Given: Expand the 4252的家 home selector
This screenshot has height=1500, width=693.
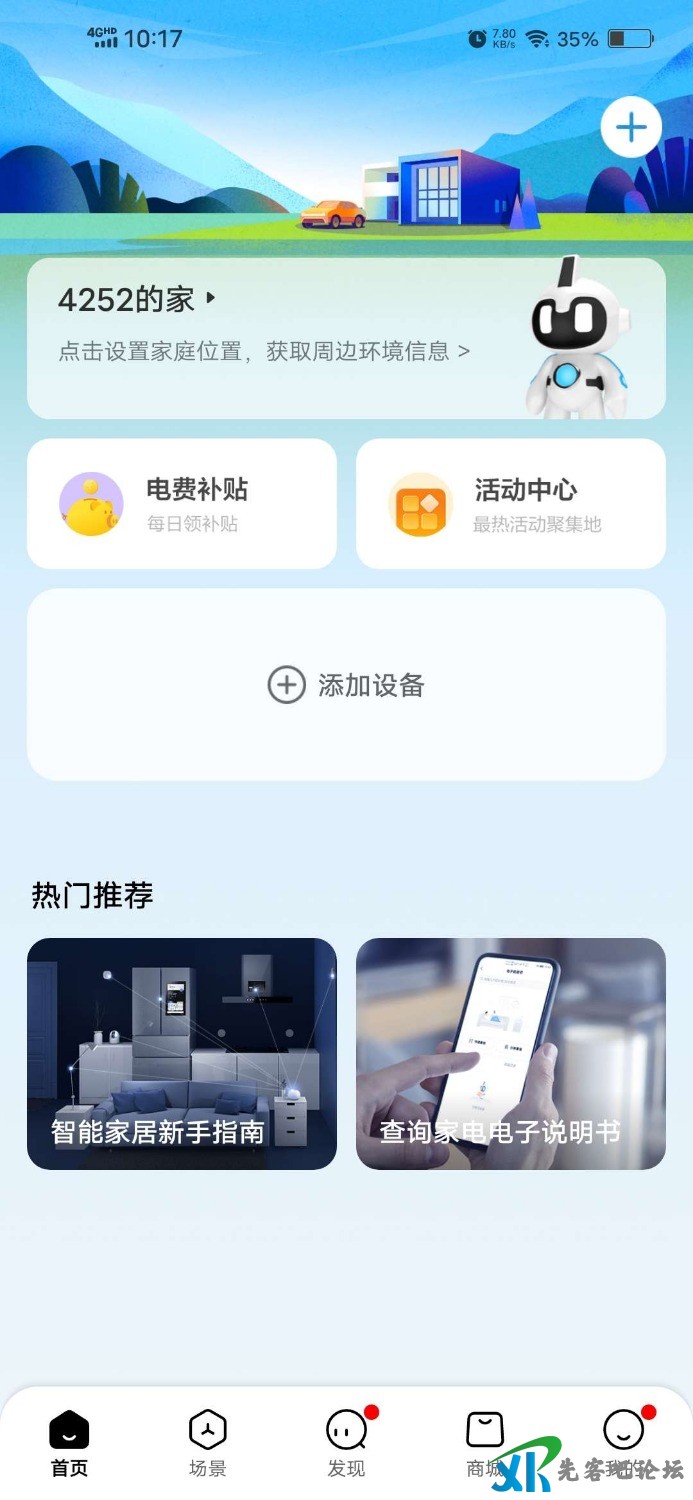Looking at the screenshot, I should point(137,299).
